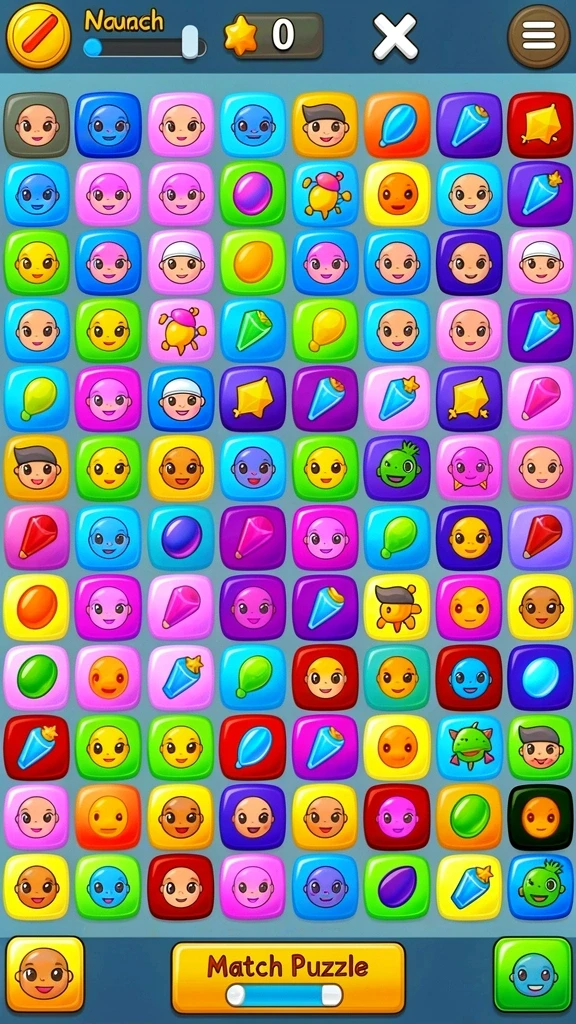Tap the green zombie on the blue tile
Screen dimensions: 576x1024
point(540,886)
